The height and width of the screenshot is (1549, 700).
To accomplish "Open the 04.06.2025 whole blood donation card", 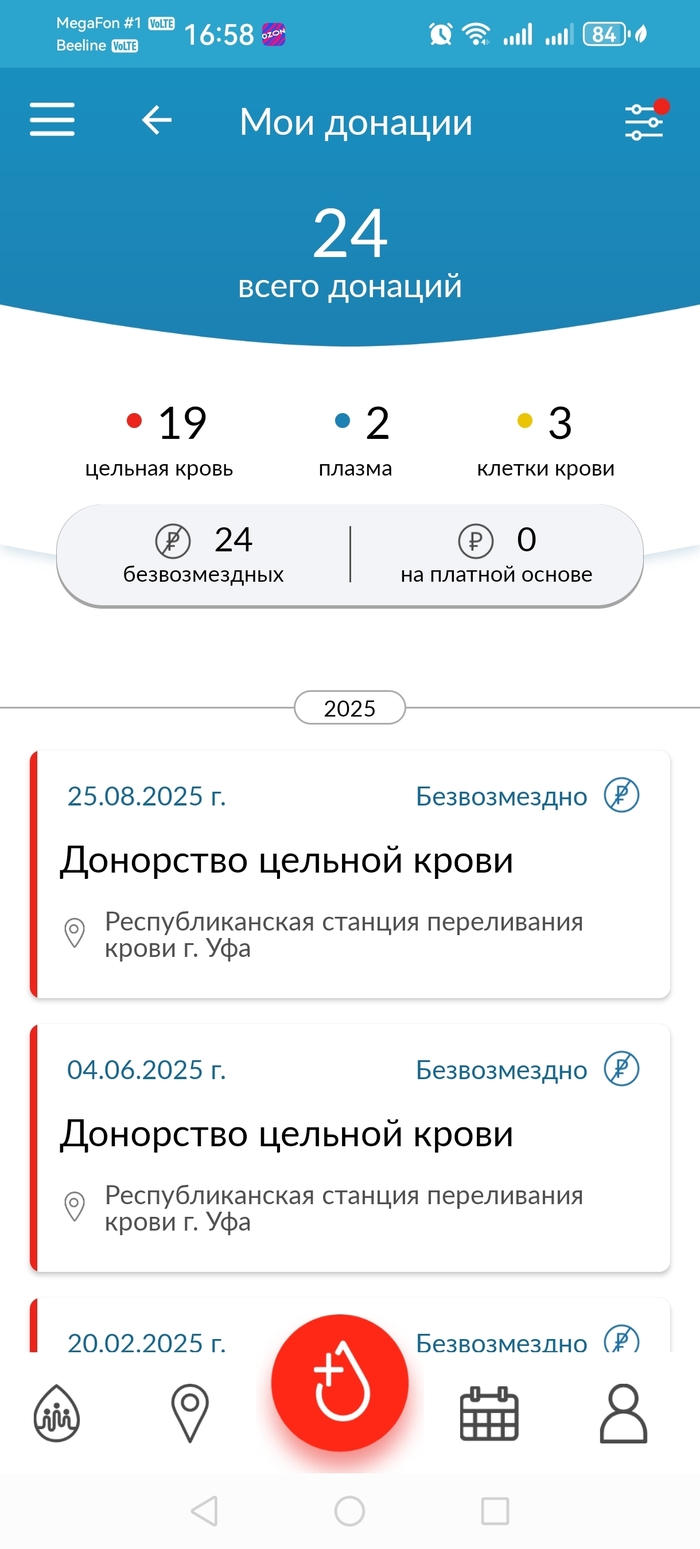I will (x=350, y=1147).
